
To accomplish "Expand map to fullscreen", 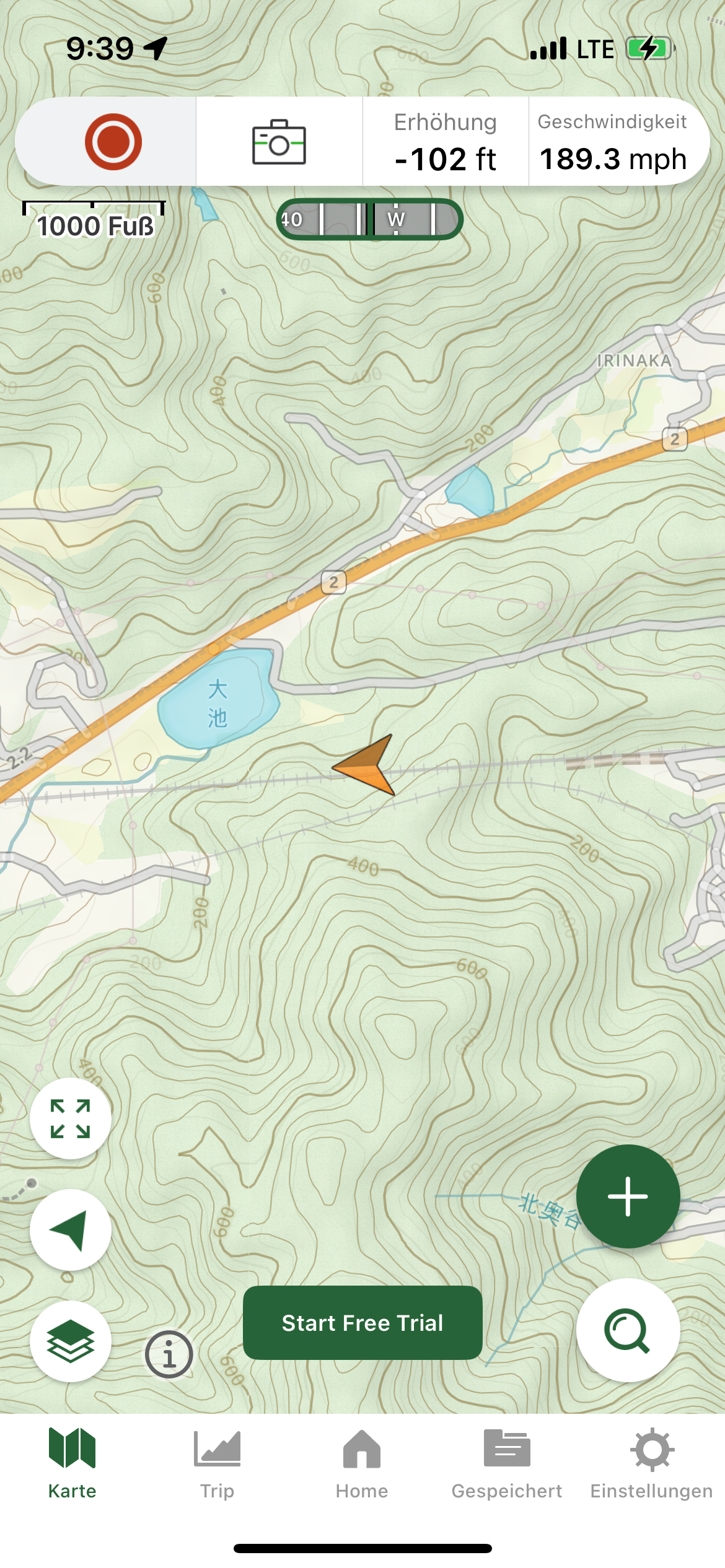I will tap(71, 1118).
